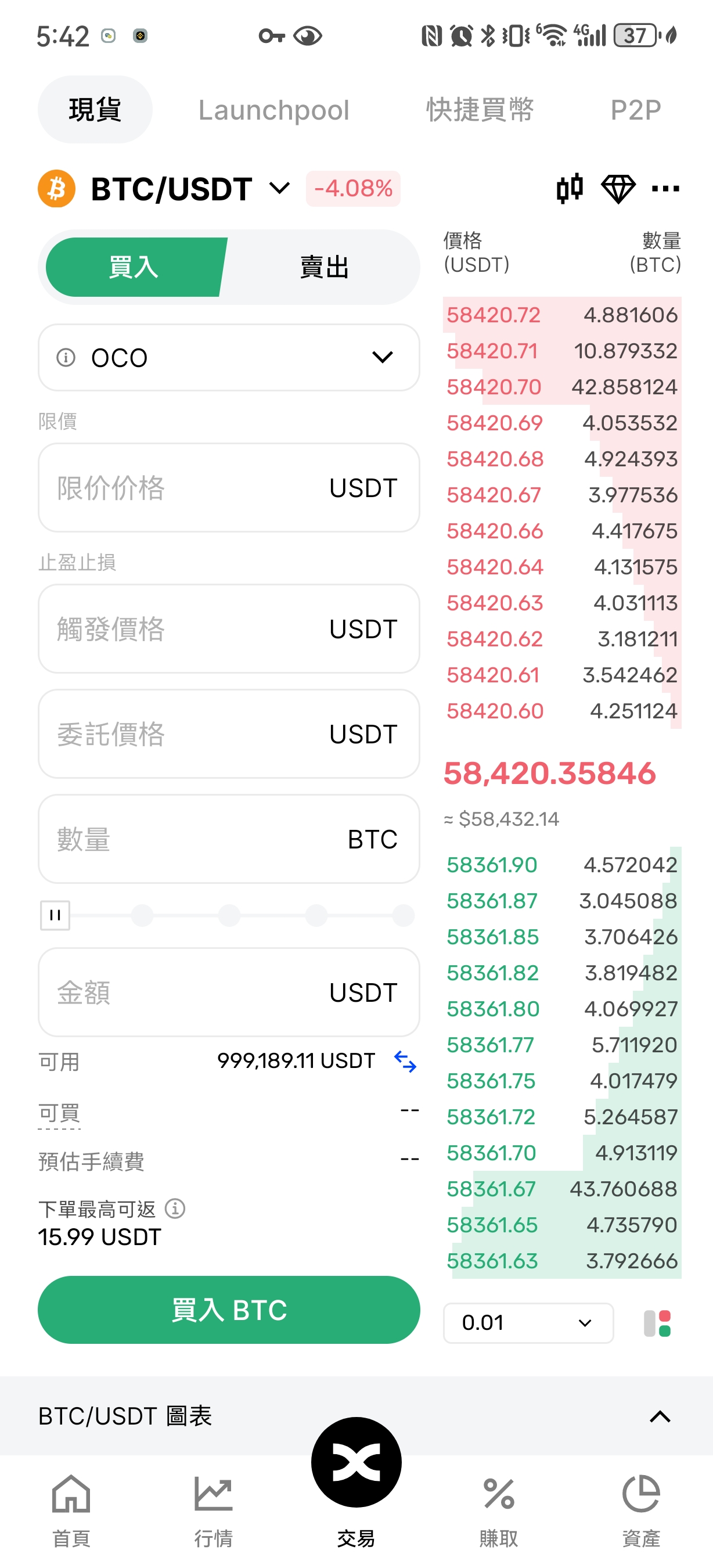This screenshot has height=1568, width=713.
Task: Switch to the Launchpool tab
Action: (x=274, y=110)
